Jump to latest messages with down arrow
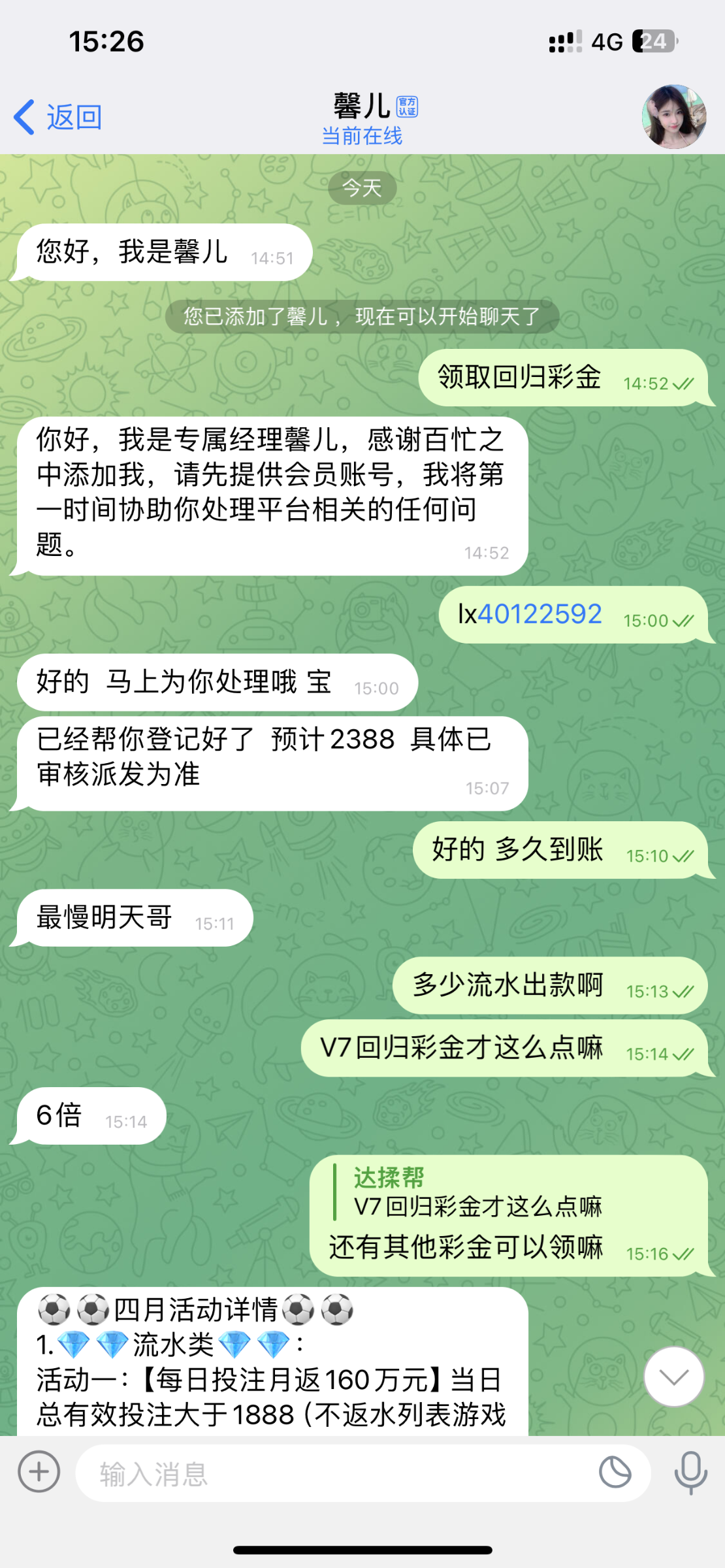 coord(673,1377)
